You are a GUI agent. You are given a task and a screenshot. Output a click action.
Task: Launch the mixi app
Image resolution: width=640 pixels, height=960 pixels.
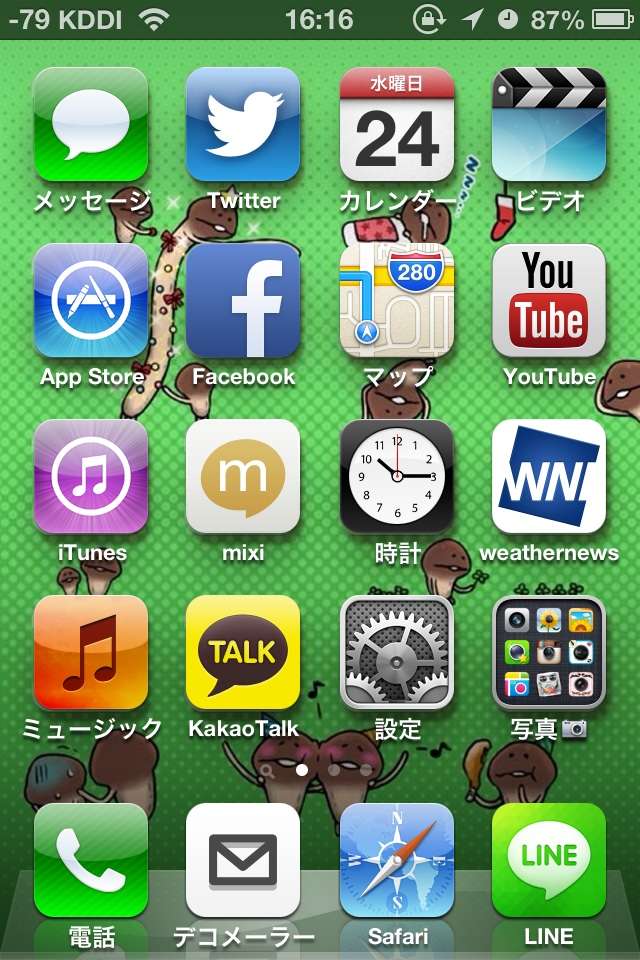pos(243,477)
